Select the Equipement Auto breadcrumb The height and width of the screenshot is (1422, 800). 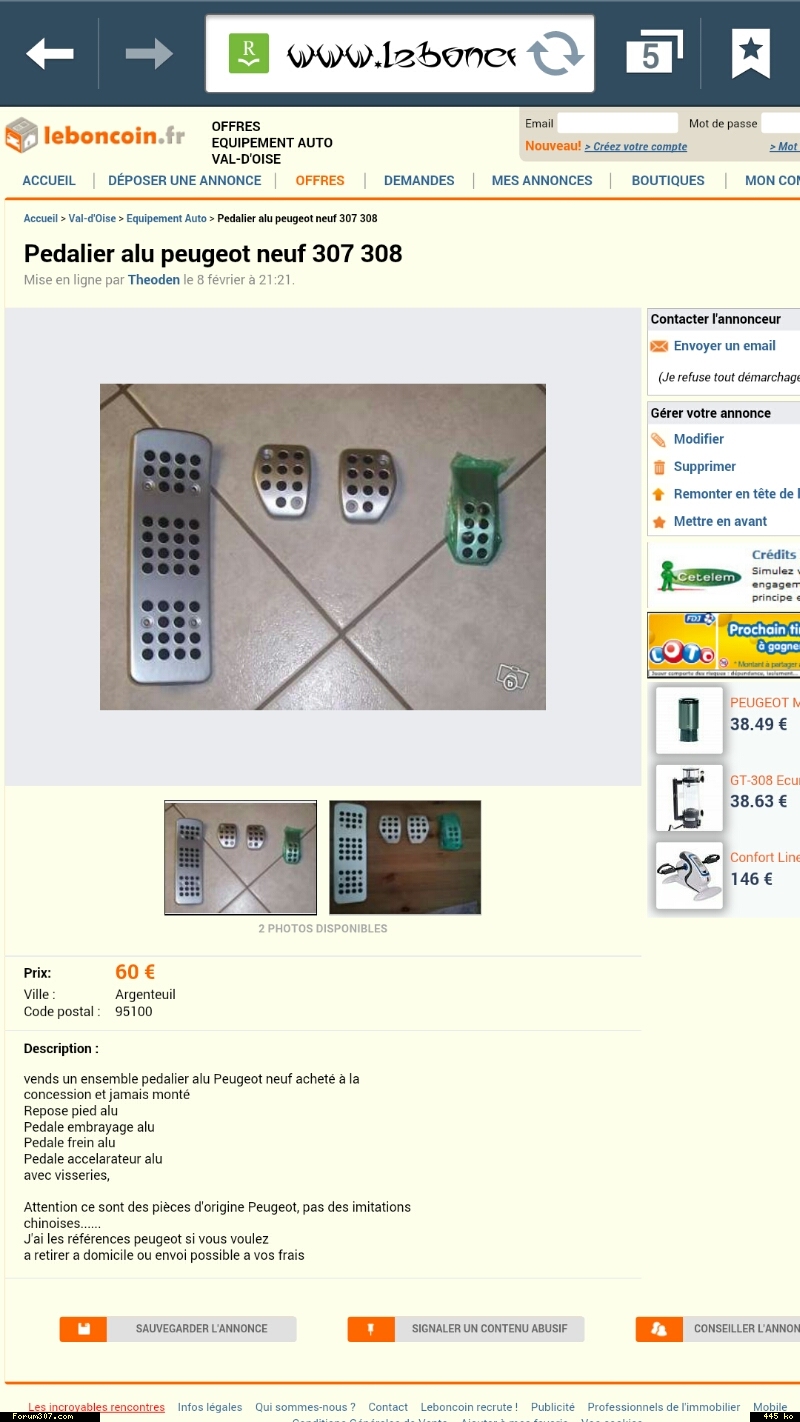pos(166,218)
